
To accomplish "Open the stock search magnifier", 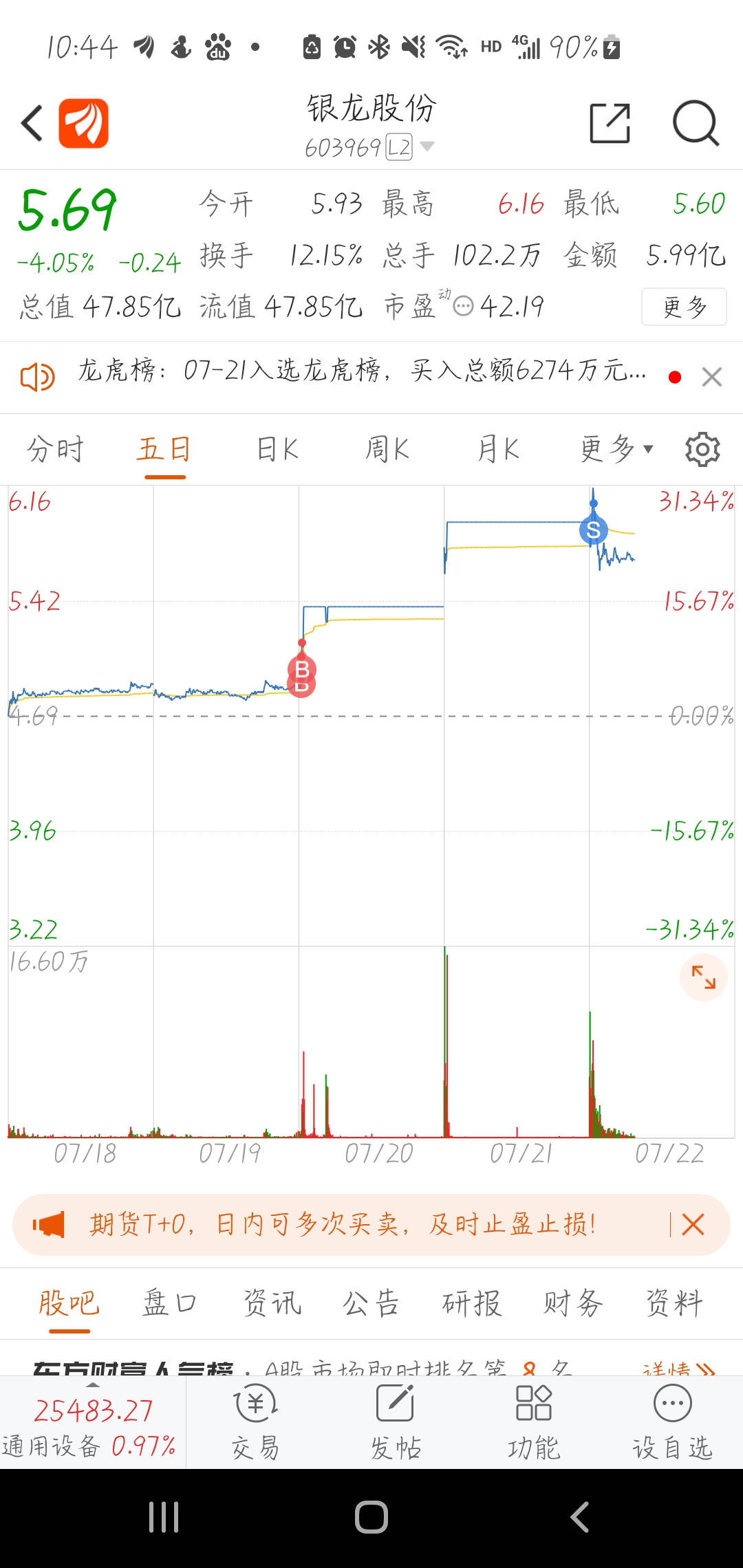I will click(696, 124).
